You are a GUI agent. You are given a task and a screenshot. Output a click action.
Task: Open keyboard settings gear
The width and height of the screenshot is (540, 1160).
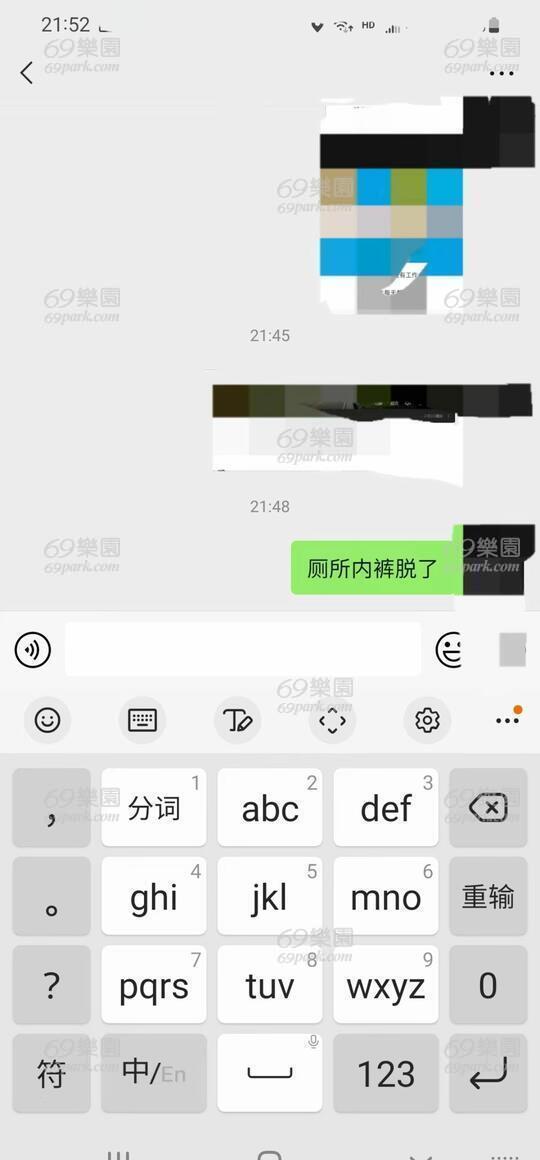coord(427,720)
